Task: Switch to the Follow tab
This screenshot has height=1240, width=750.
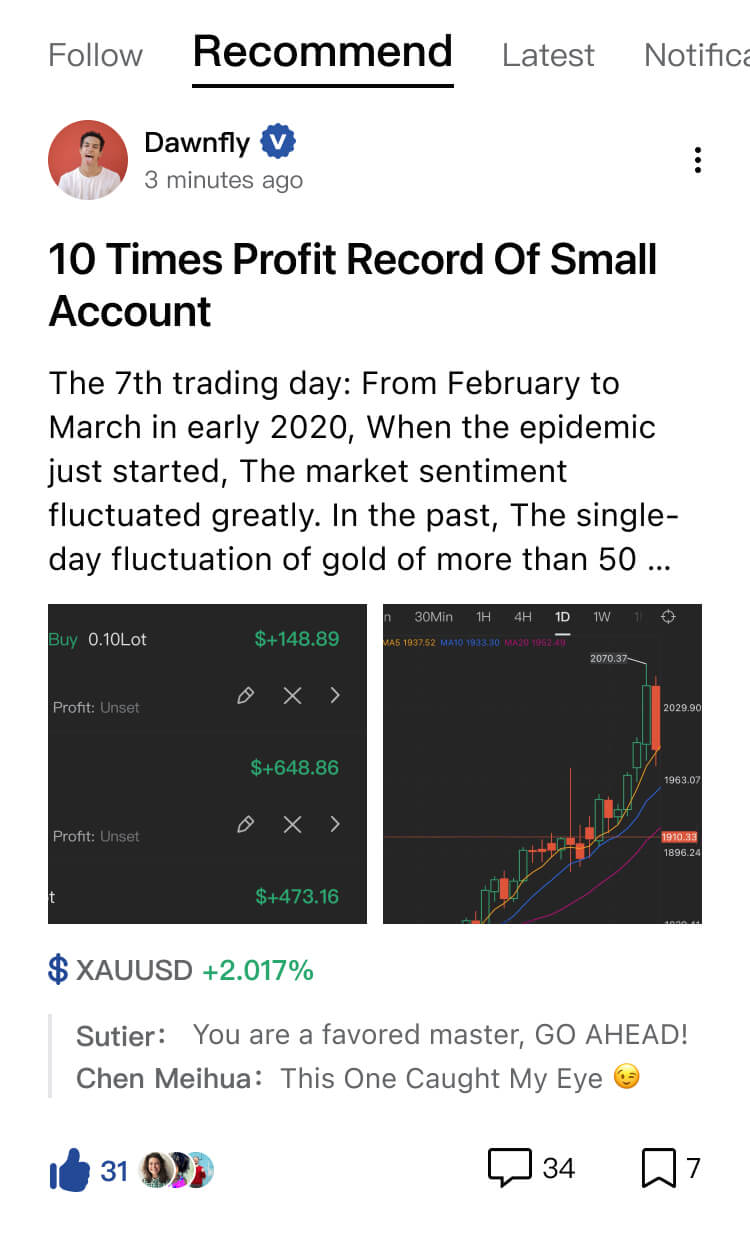Action: coord(95,55)
